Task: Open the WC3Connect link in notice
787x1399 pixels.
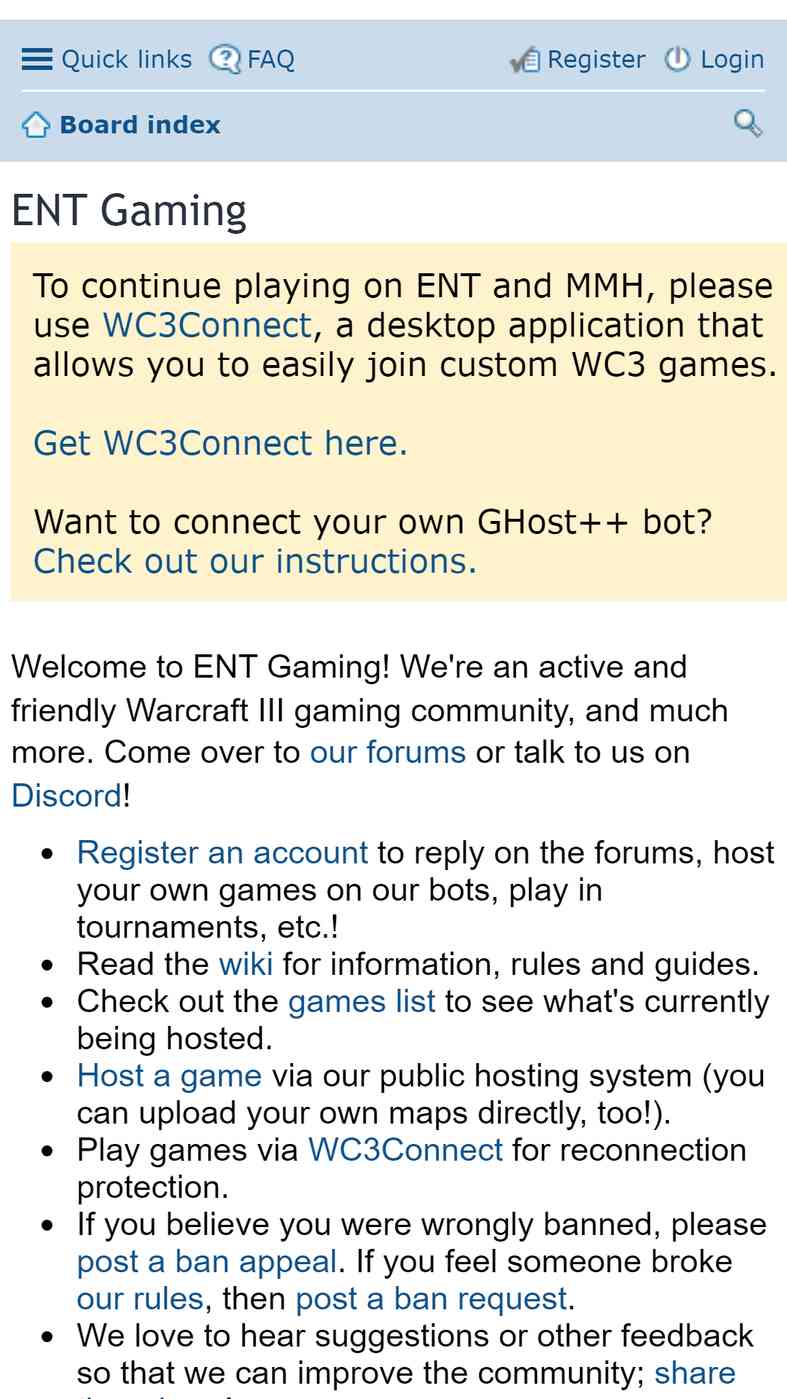Action: pos(207,325)
